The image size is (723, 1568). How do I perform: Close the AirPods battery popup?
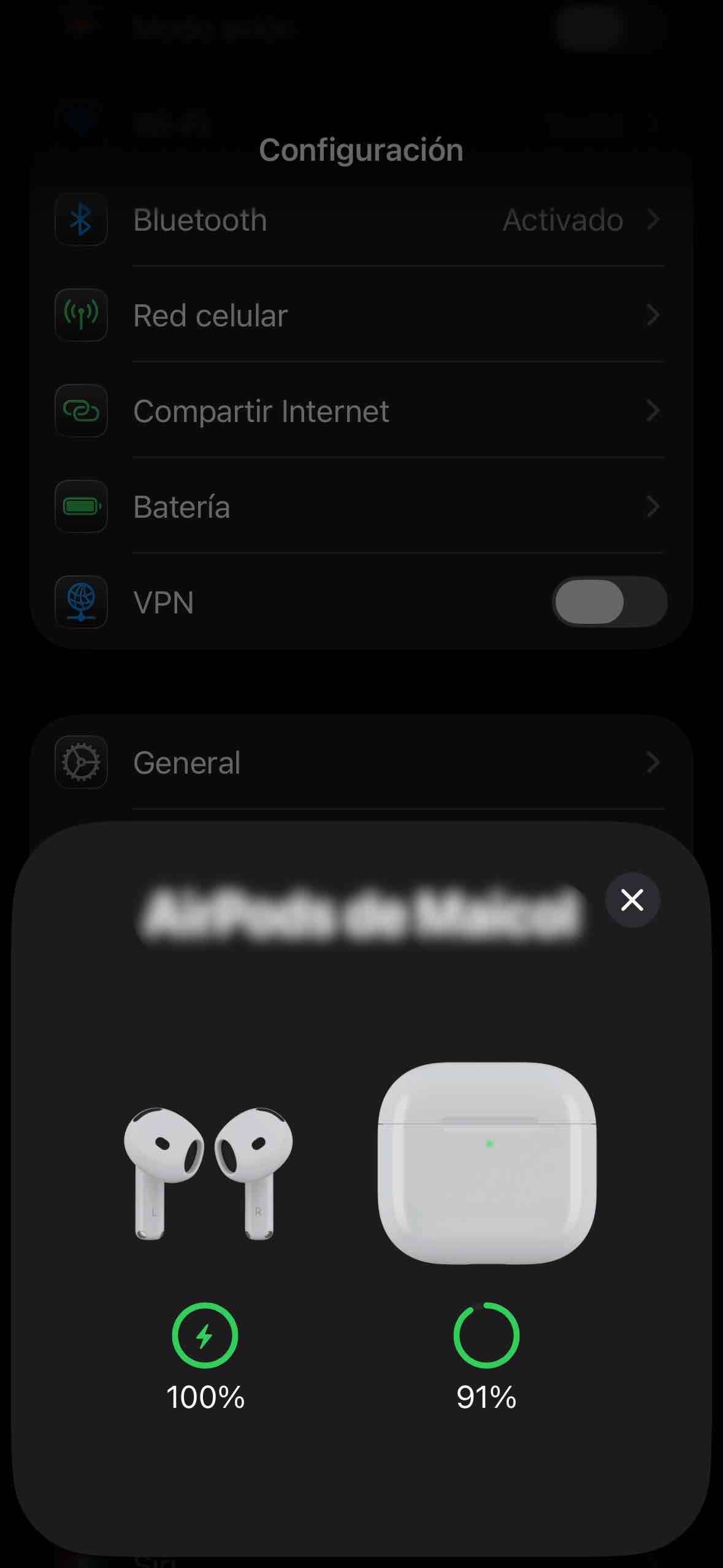632,900
